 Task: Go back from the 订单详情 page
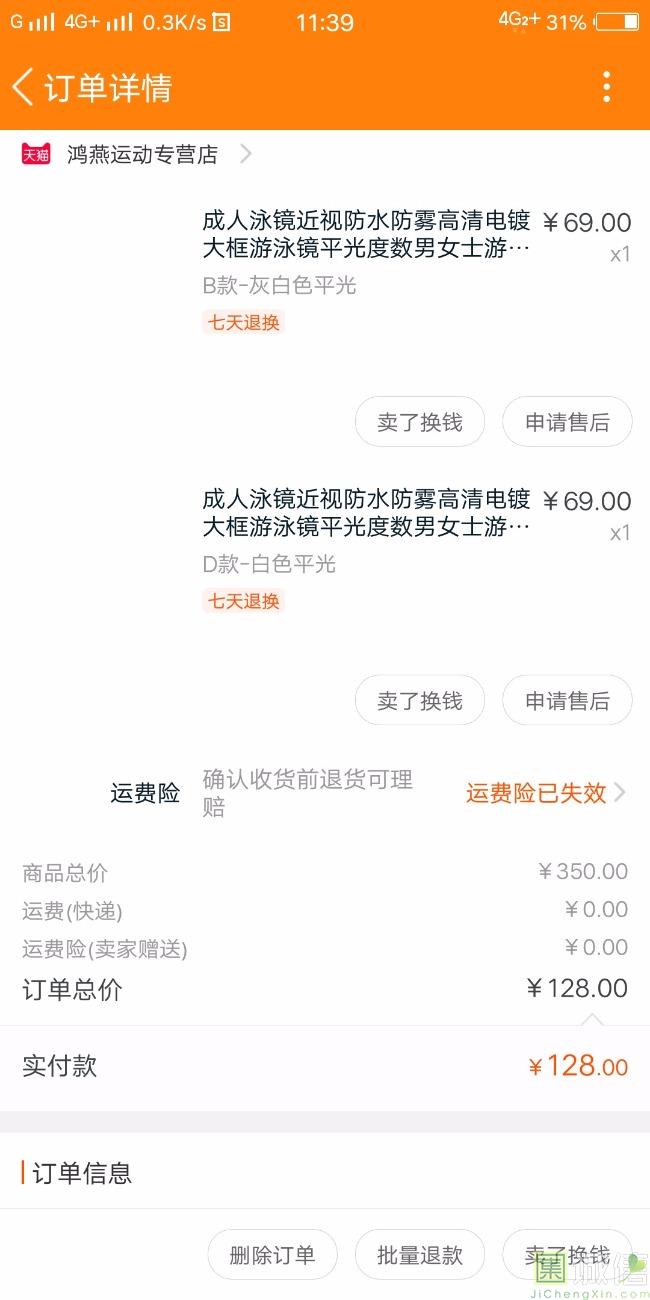pos(23,88)
